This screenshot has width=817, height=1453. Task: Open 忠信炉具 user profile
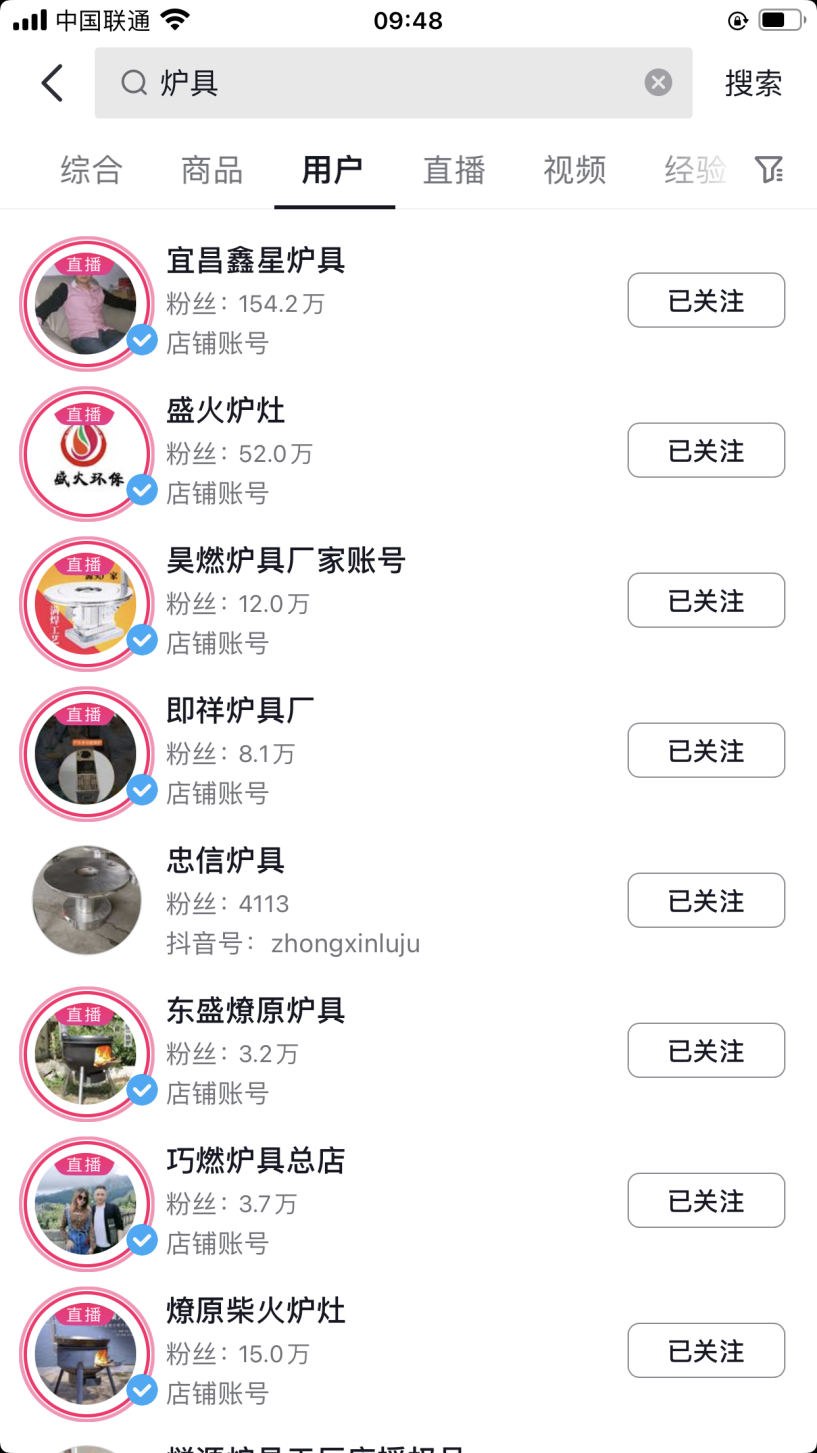(x=226, y=861)
